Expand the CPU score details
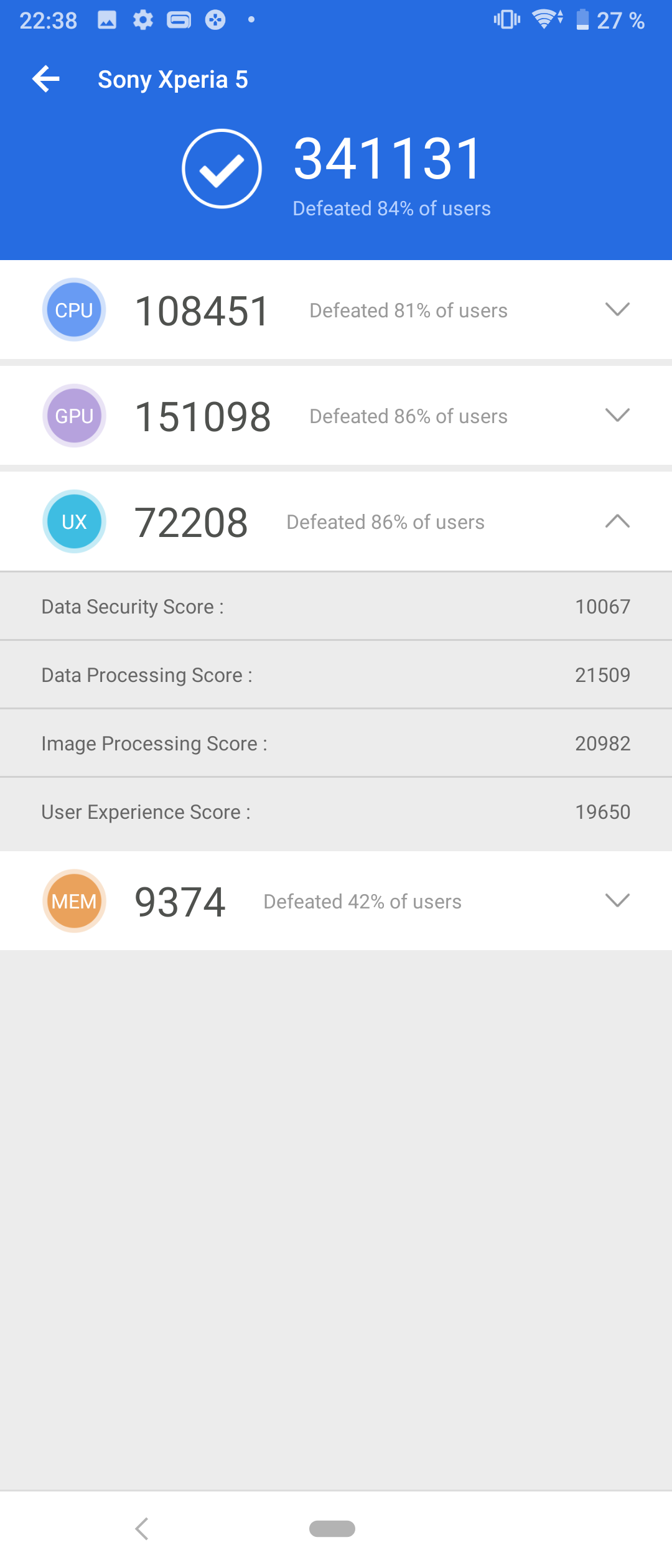Image resolution: width=672 pixels, height=1568 pixels. [617, 309]
